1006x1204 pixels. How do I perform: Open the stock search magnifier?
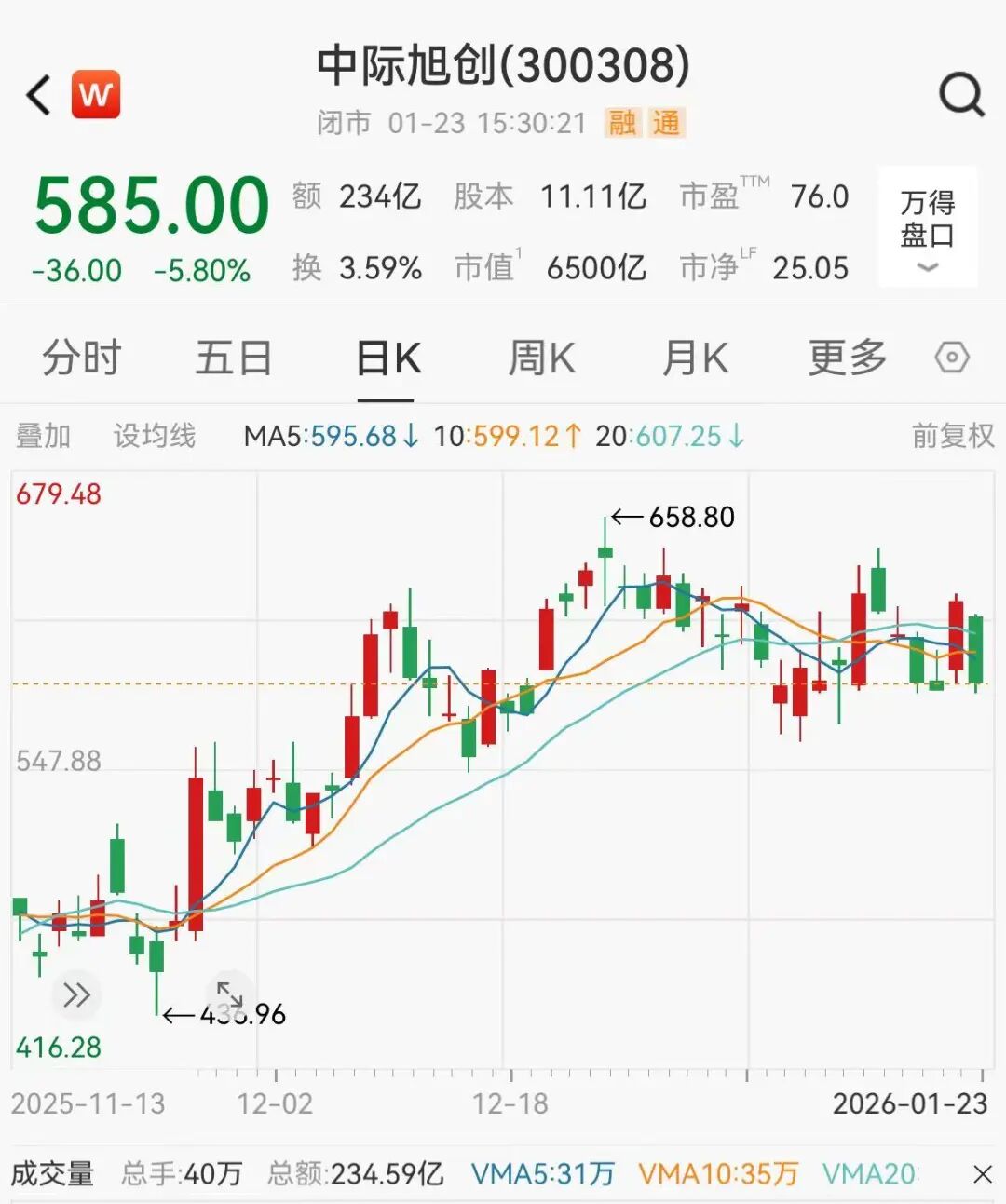pos(961,94)
